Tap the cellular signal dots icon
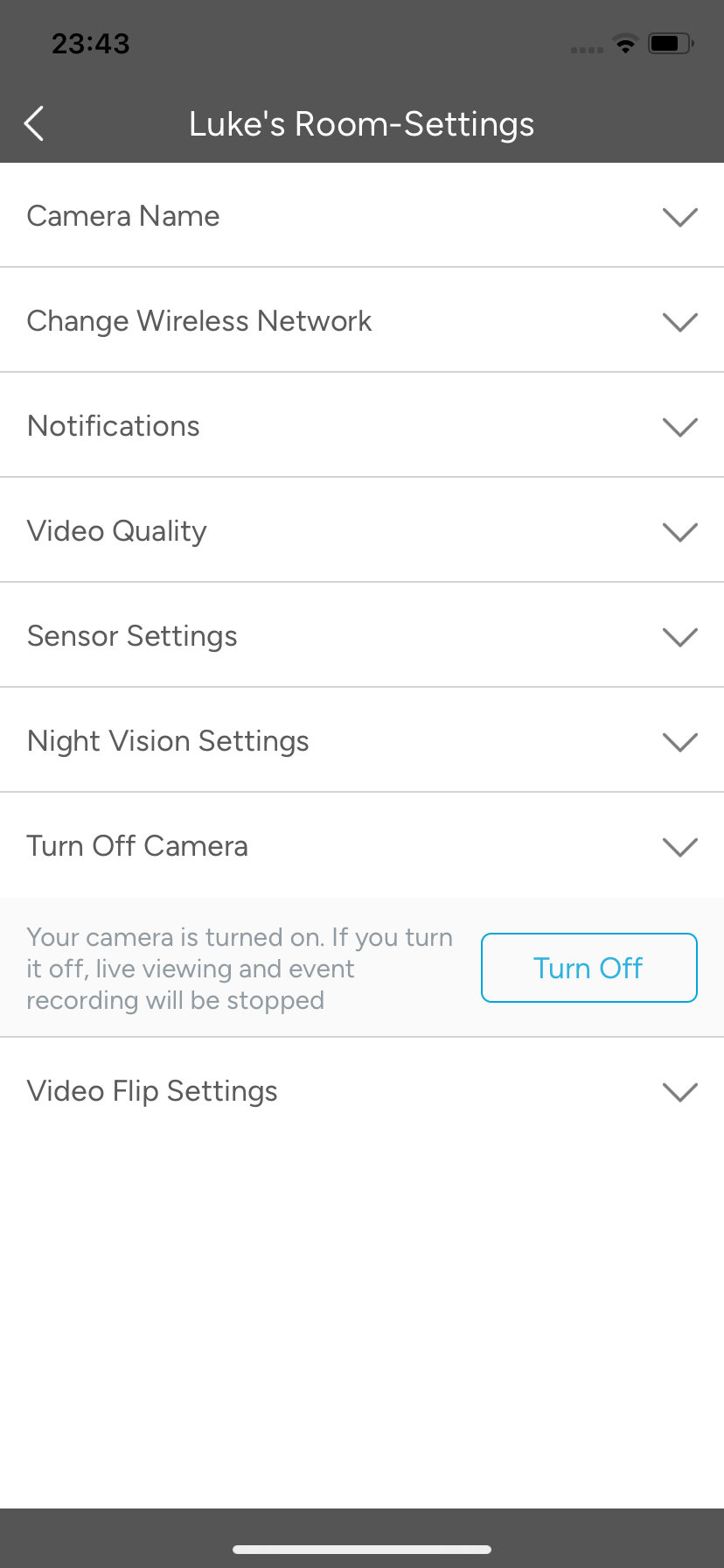Screen dimensions: 724x1568 pyautogui.click(x=584, y=50)
